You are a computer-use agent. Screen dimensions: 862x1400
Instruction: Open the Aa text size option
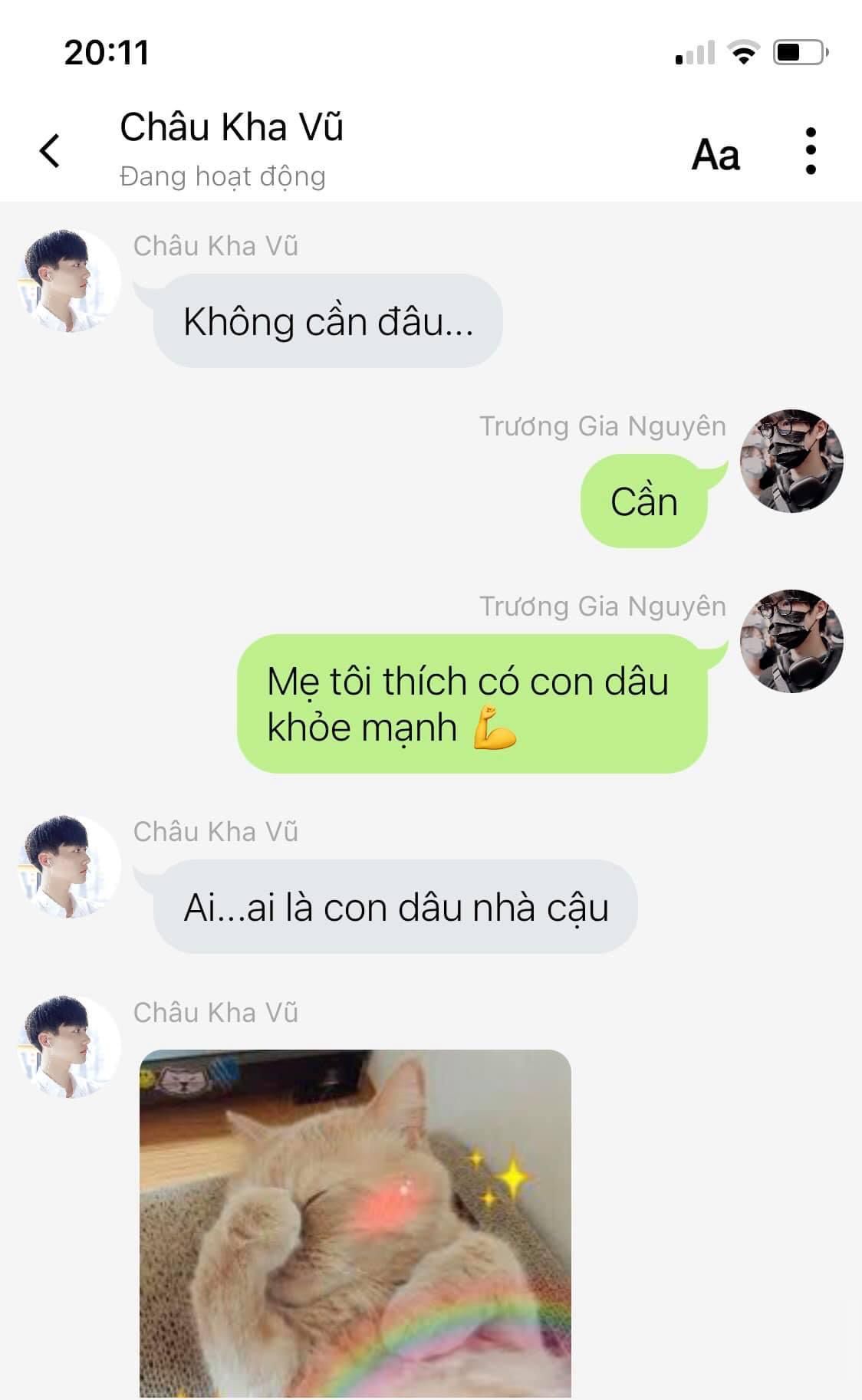click(x=716, y=154)
